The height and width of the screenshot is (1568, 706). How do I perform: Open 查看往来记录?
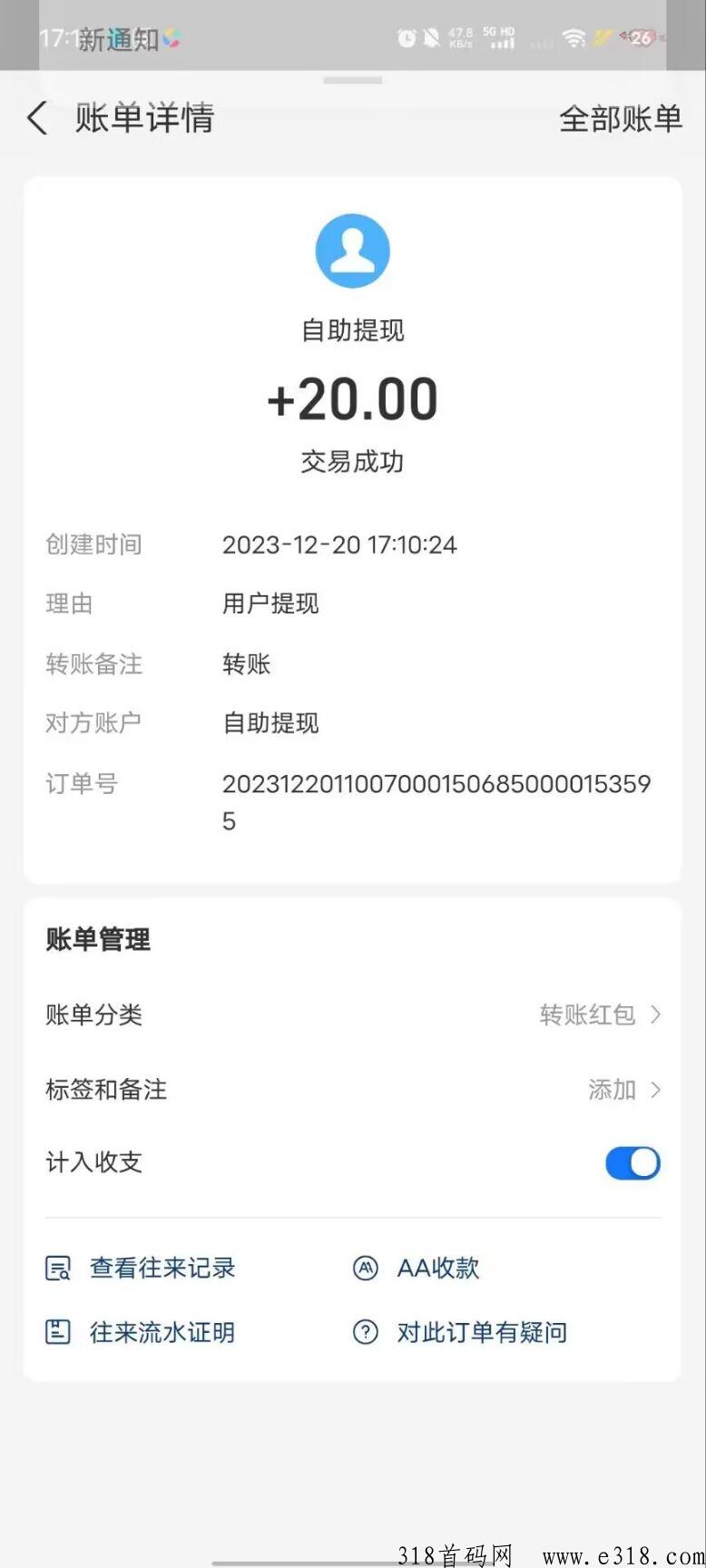click(x=141, y=1268)
